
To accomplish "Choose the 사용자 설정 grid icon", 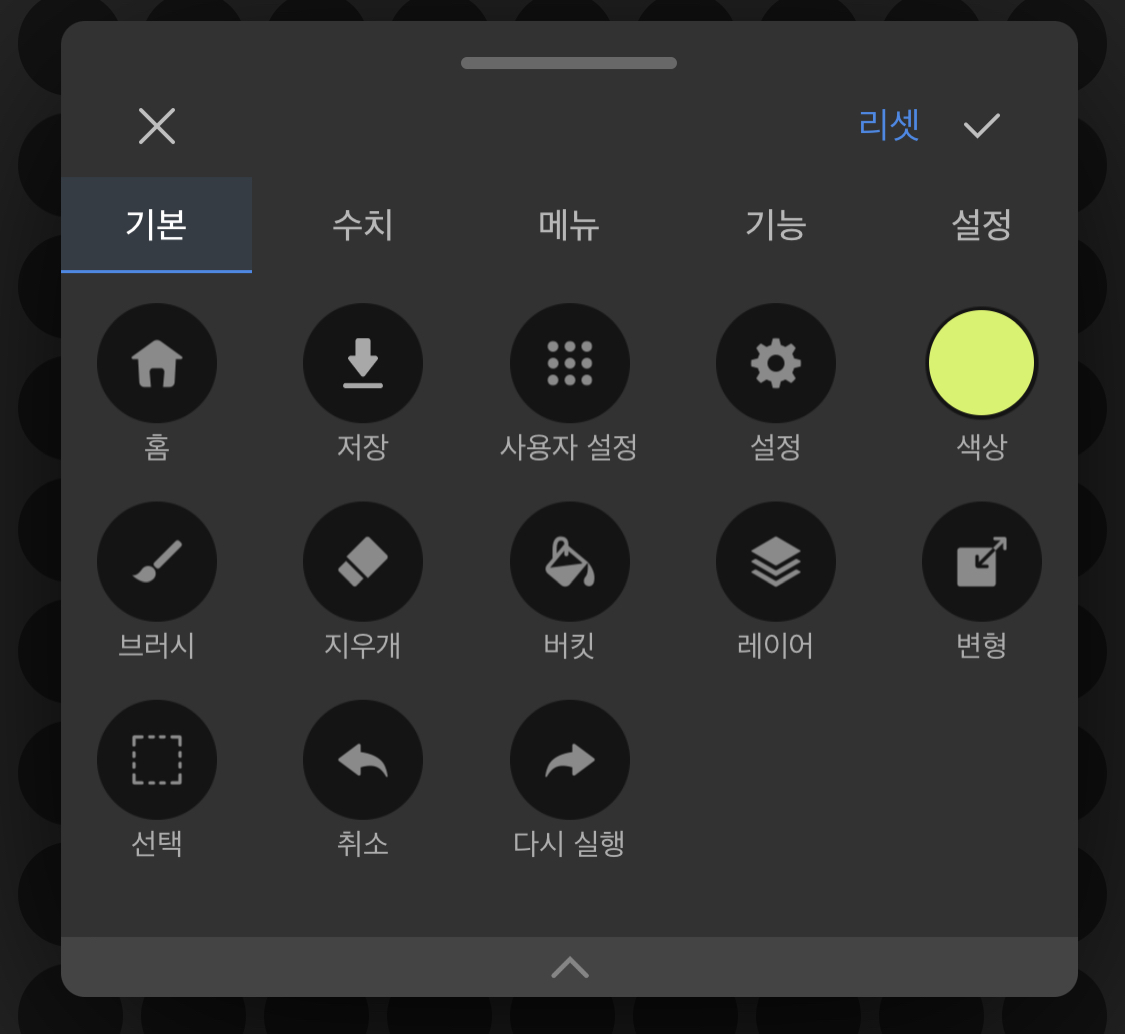I will click(569, 363).
